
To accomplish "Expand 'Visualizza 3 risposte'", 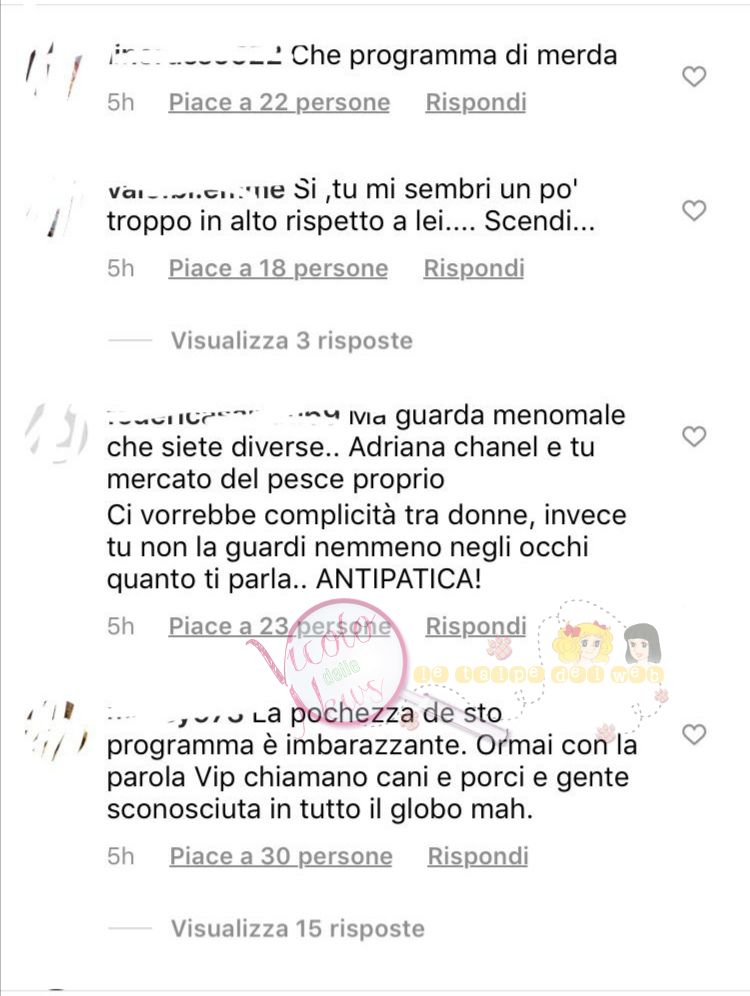I will click(291, 340).
